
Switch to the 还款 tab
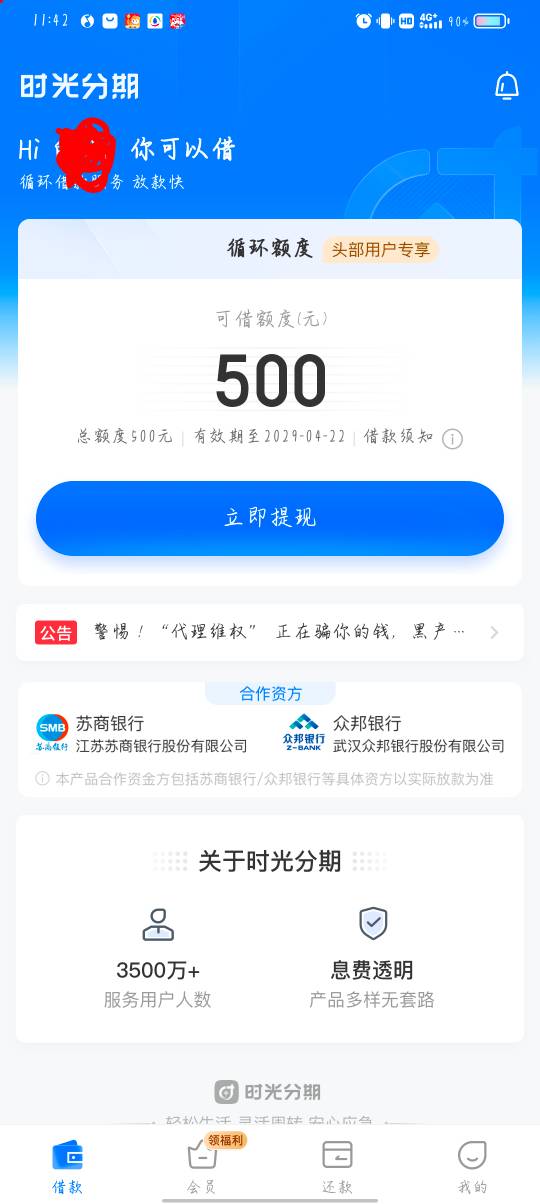coord(337,1164)
